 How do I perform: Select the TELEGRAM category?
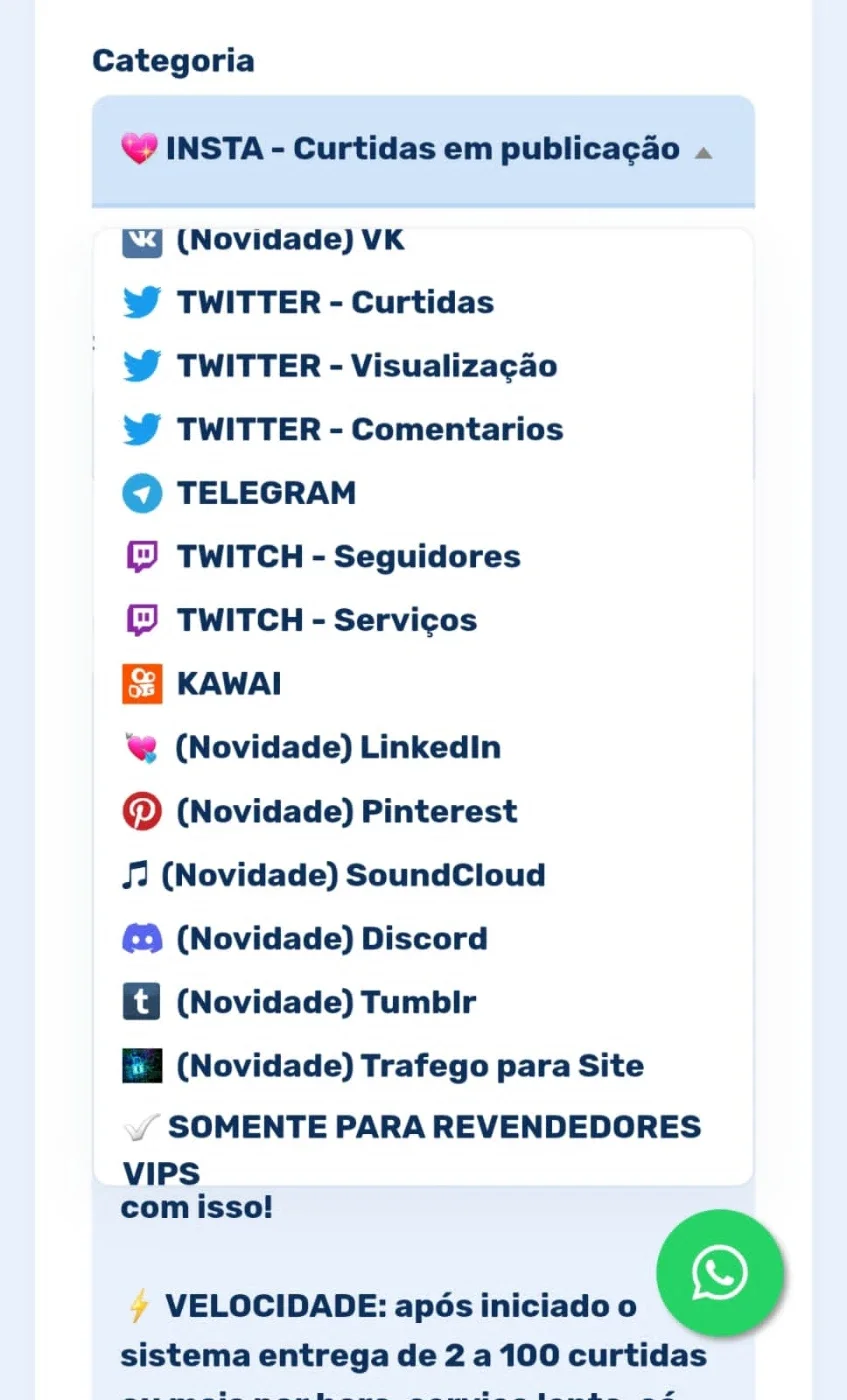pos(423,493)
